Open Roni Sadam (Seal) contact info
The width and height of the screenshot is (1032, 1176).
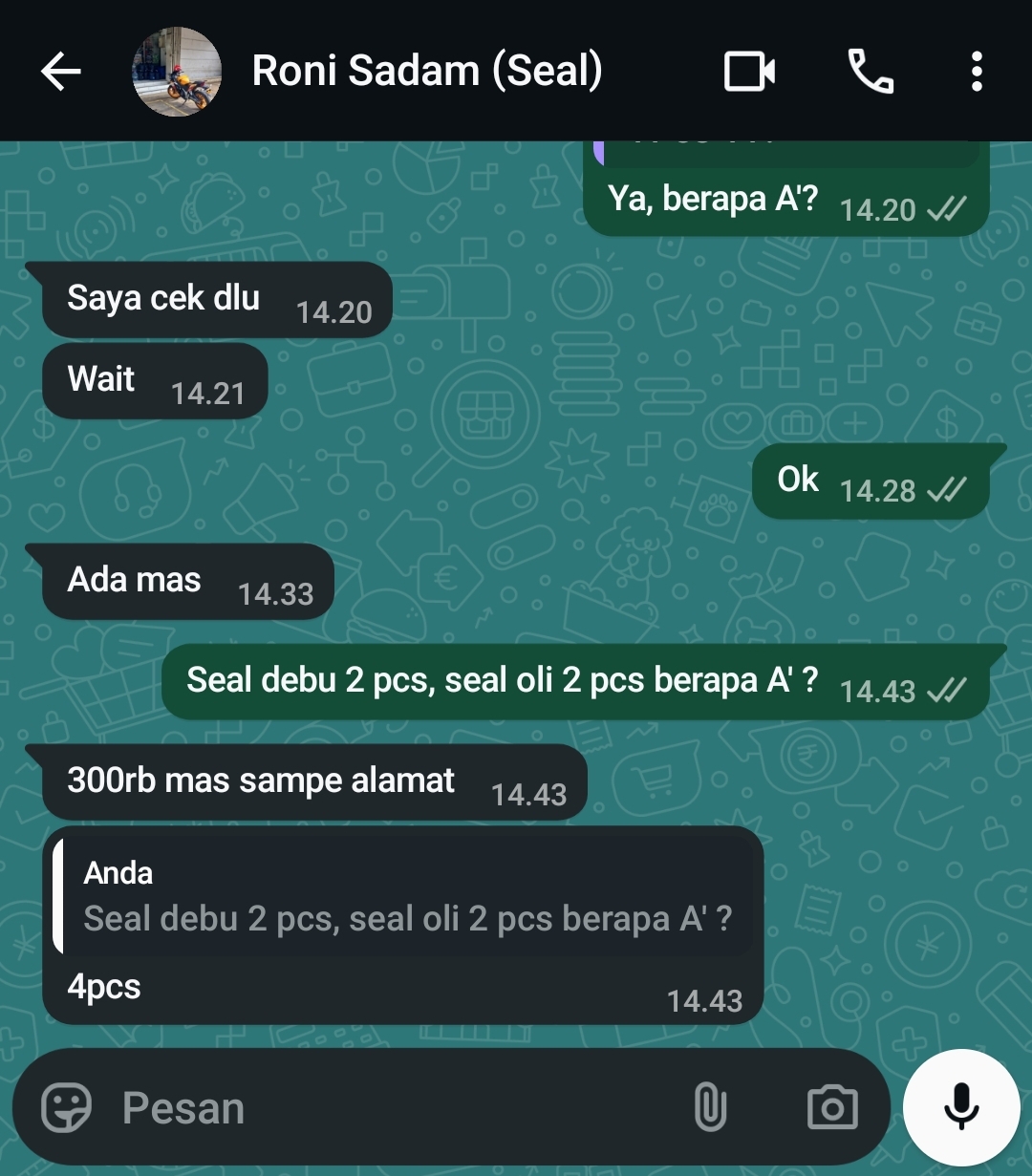click(x=427, y=72)
